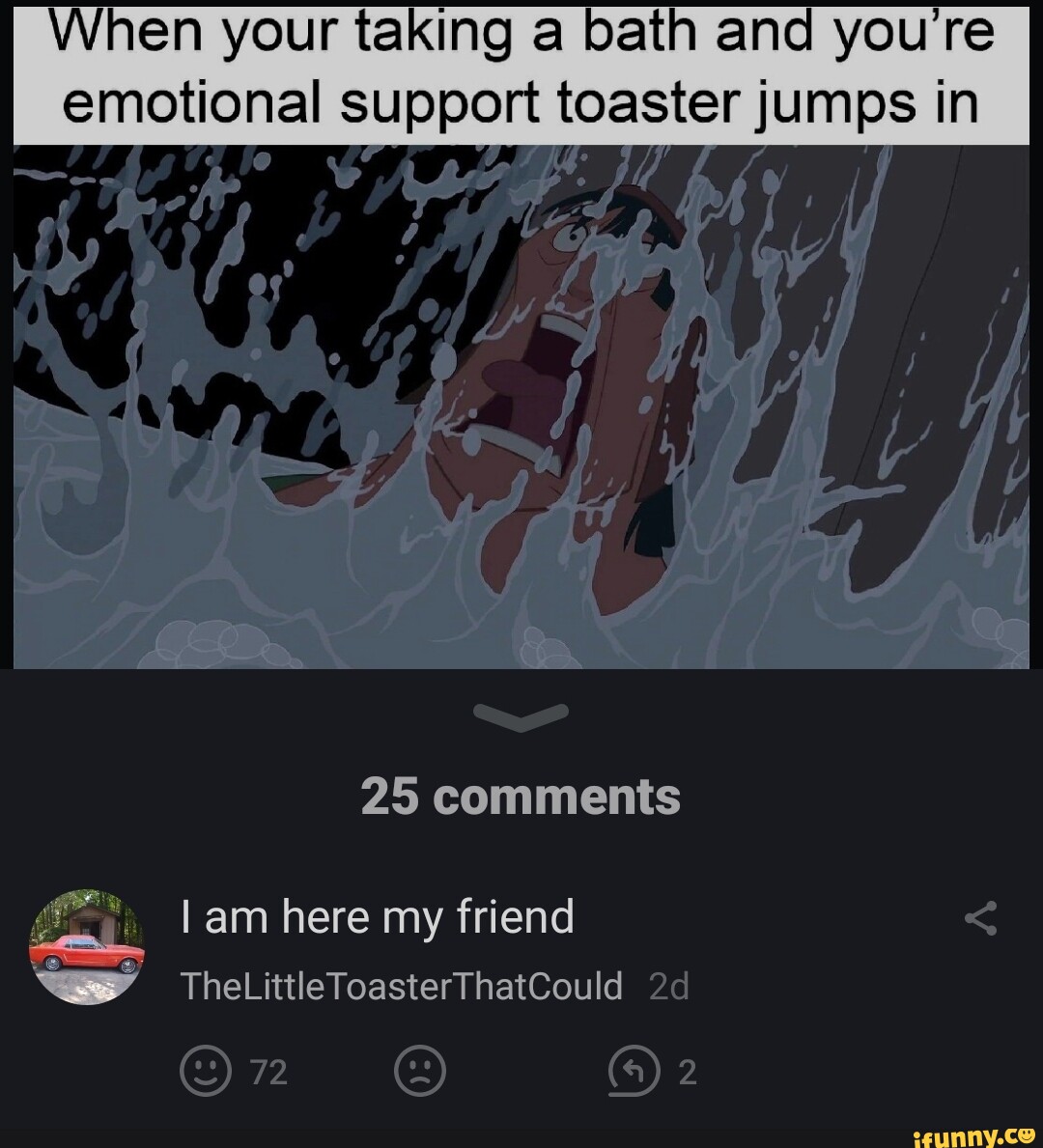
Task: Click the username TheLittleToasterThatCould
Action: click(400, 986)
